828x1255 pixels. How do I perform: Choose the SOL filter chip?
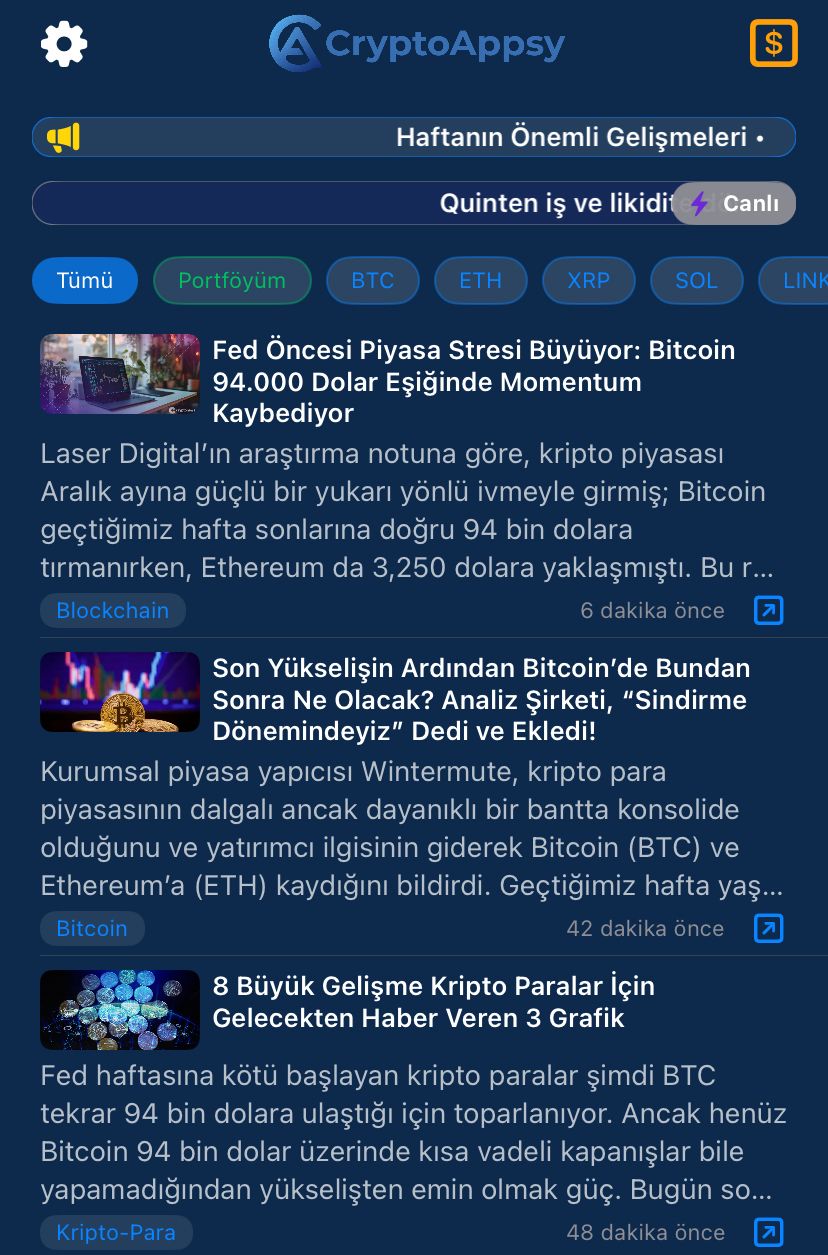coord(696,281)
